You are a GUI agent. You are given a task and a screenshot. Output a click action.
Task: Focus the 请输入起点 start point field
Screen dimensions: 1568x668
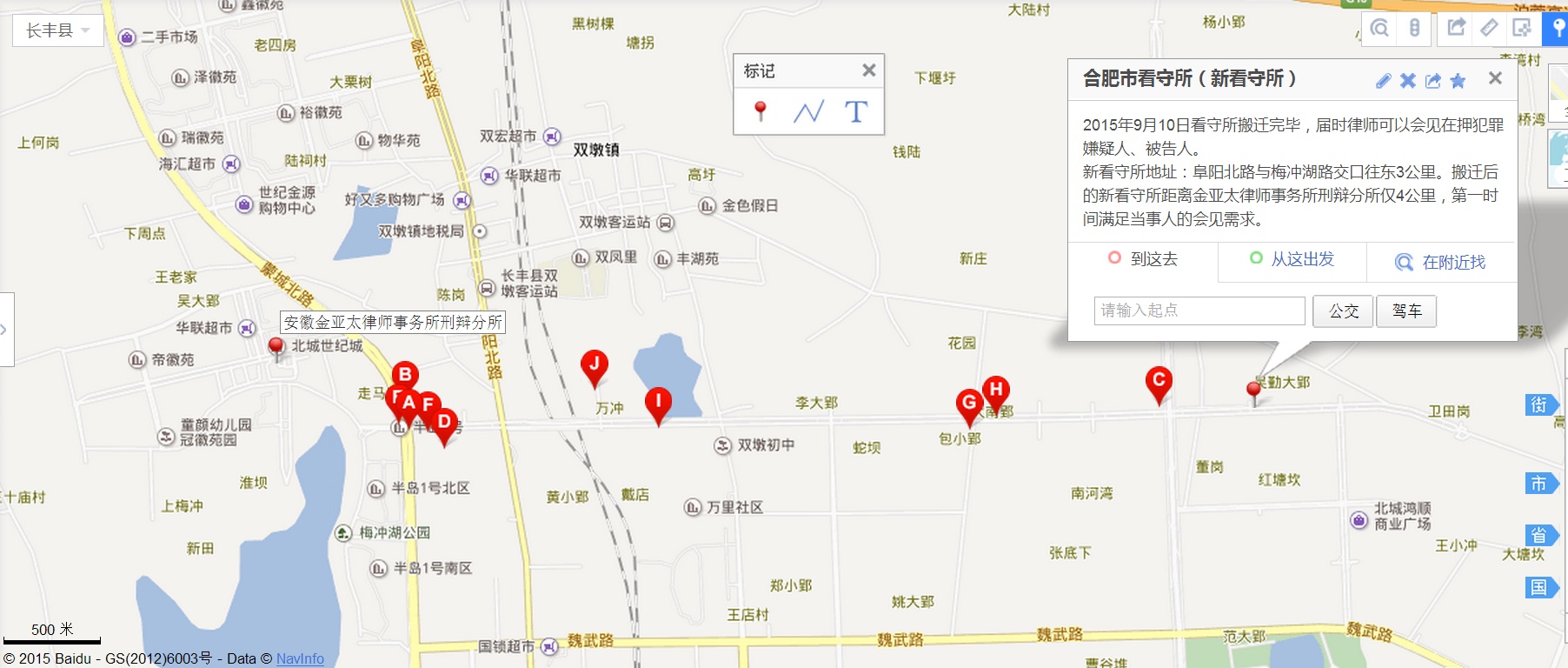tap(1199, 311)
